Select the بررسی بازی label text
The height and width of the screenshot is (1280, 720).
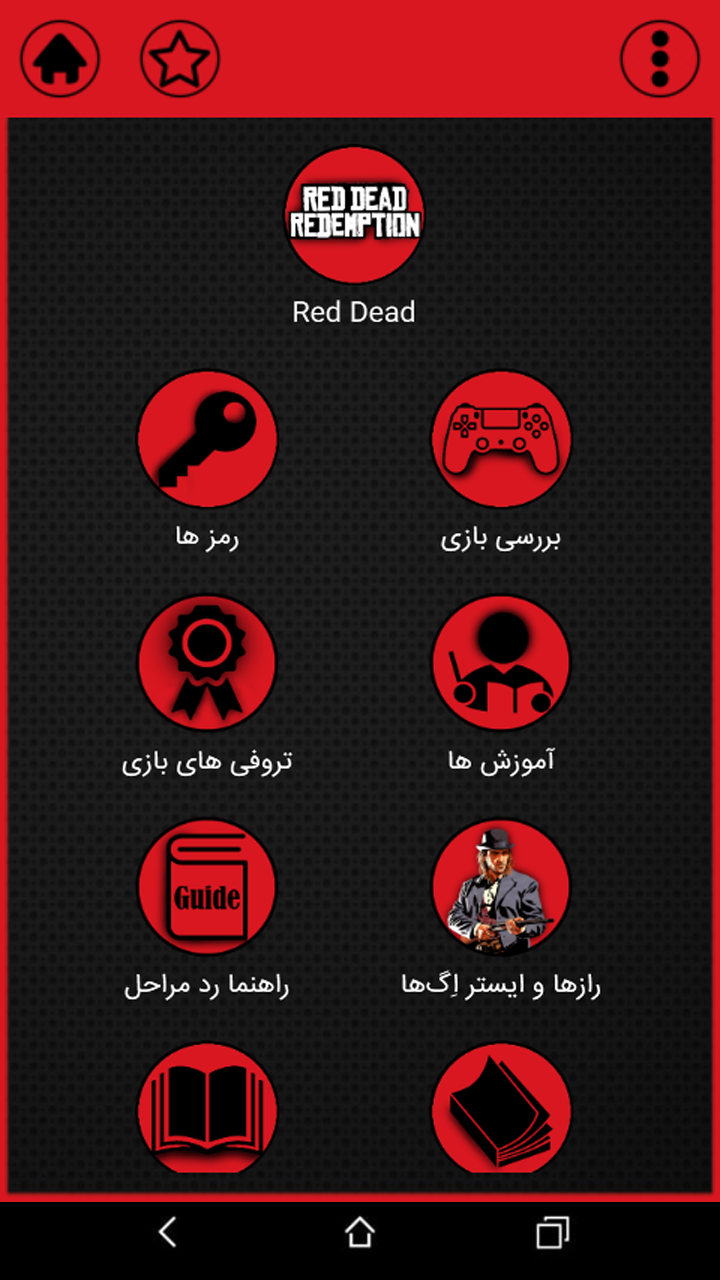click(x=502, y=537)
